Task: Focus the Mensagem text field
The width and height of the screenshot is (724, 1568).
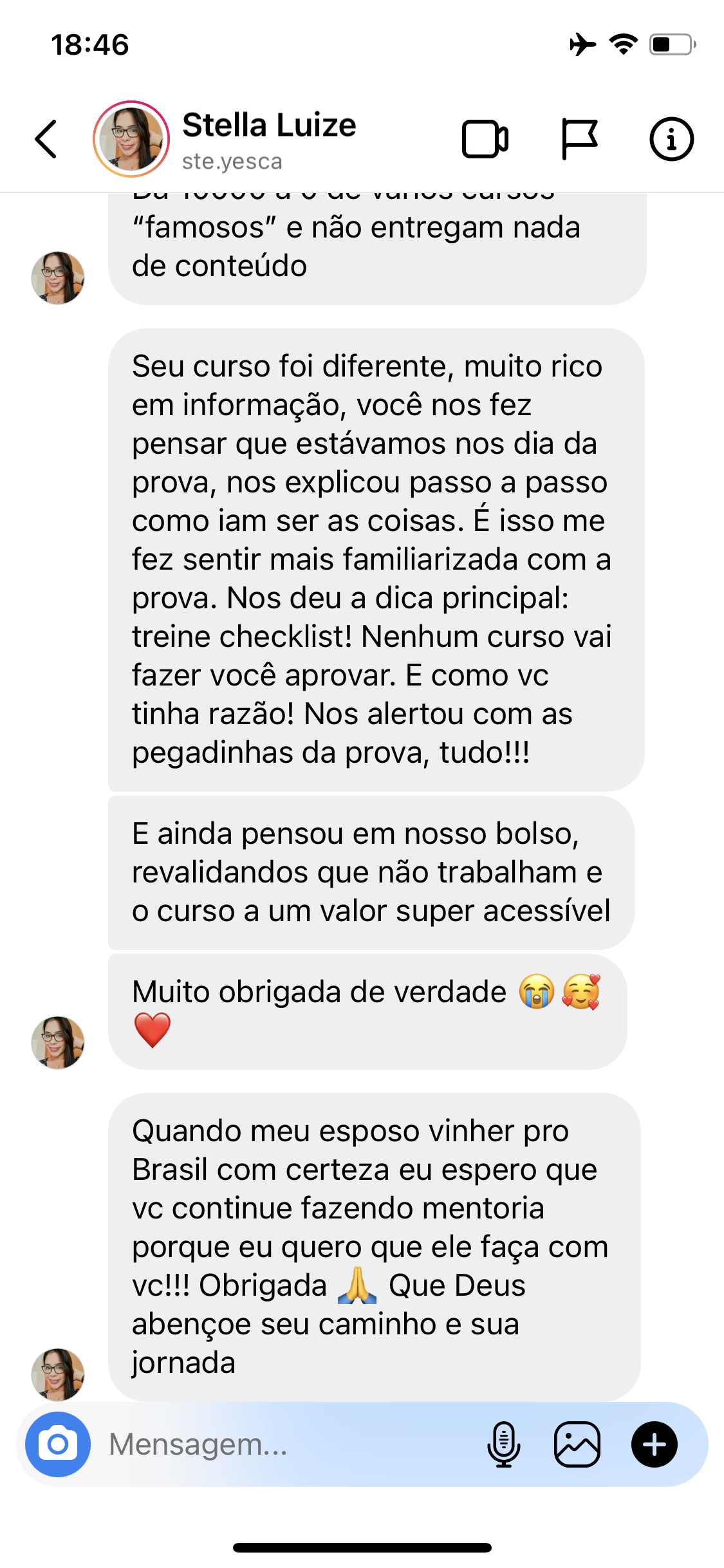Action: (x=283, y=1444)
